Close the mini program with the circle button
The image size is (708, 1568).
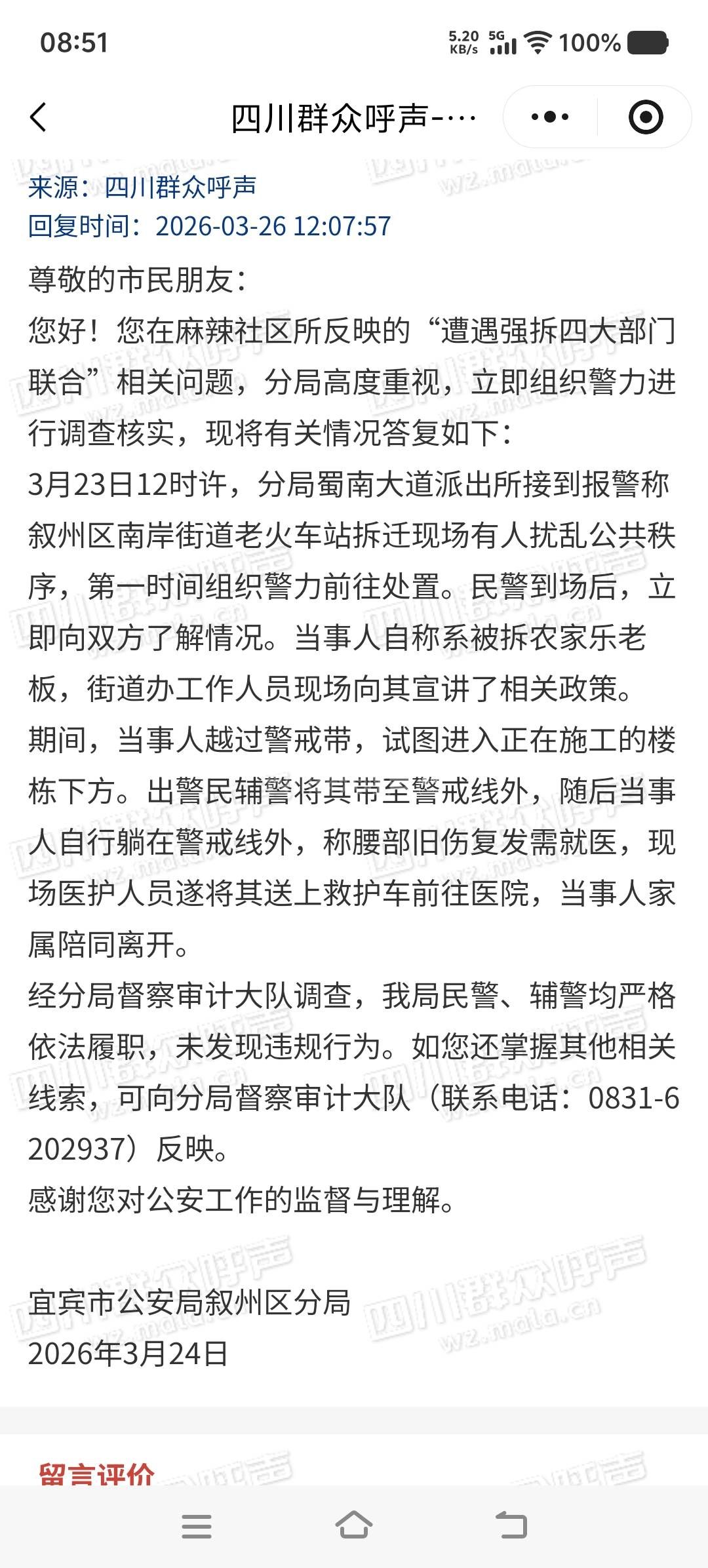tap(645, 117)
